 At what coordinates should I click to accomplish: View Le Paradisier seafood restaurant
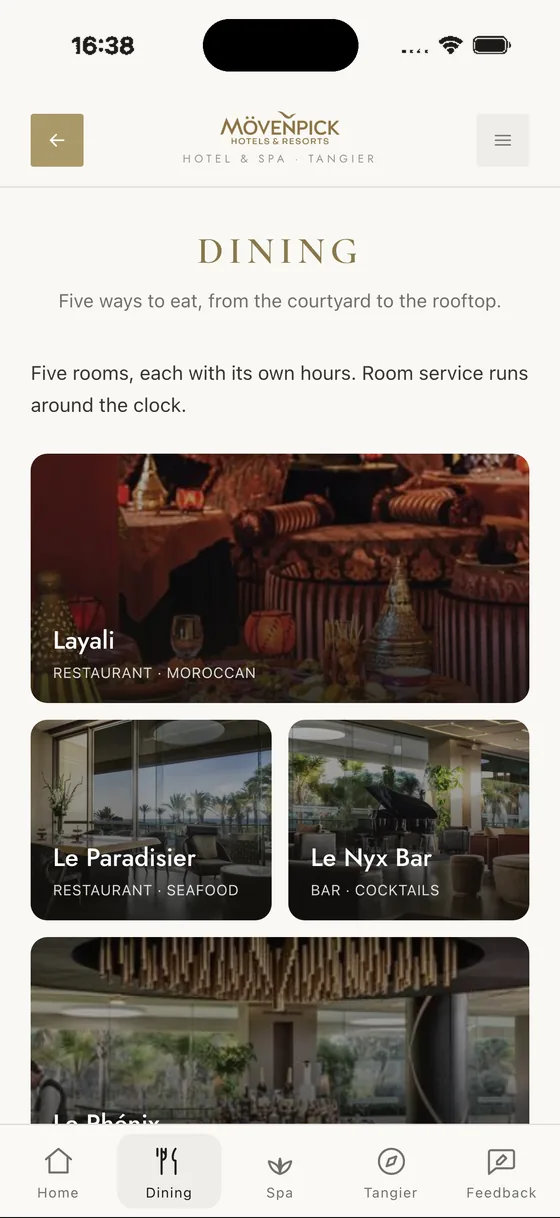151,820
